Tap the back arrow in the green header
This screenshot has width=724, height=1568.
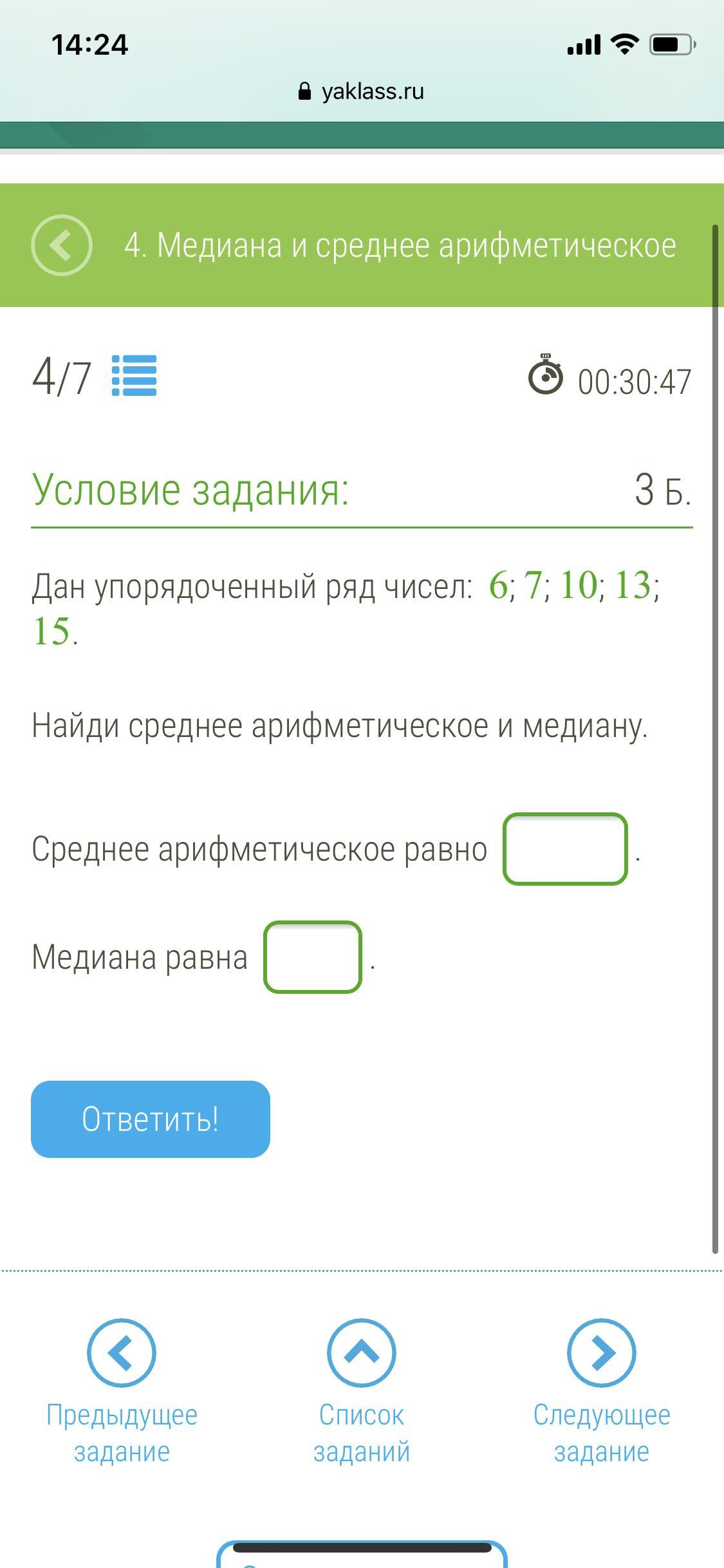point(62,245)
